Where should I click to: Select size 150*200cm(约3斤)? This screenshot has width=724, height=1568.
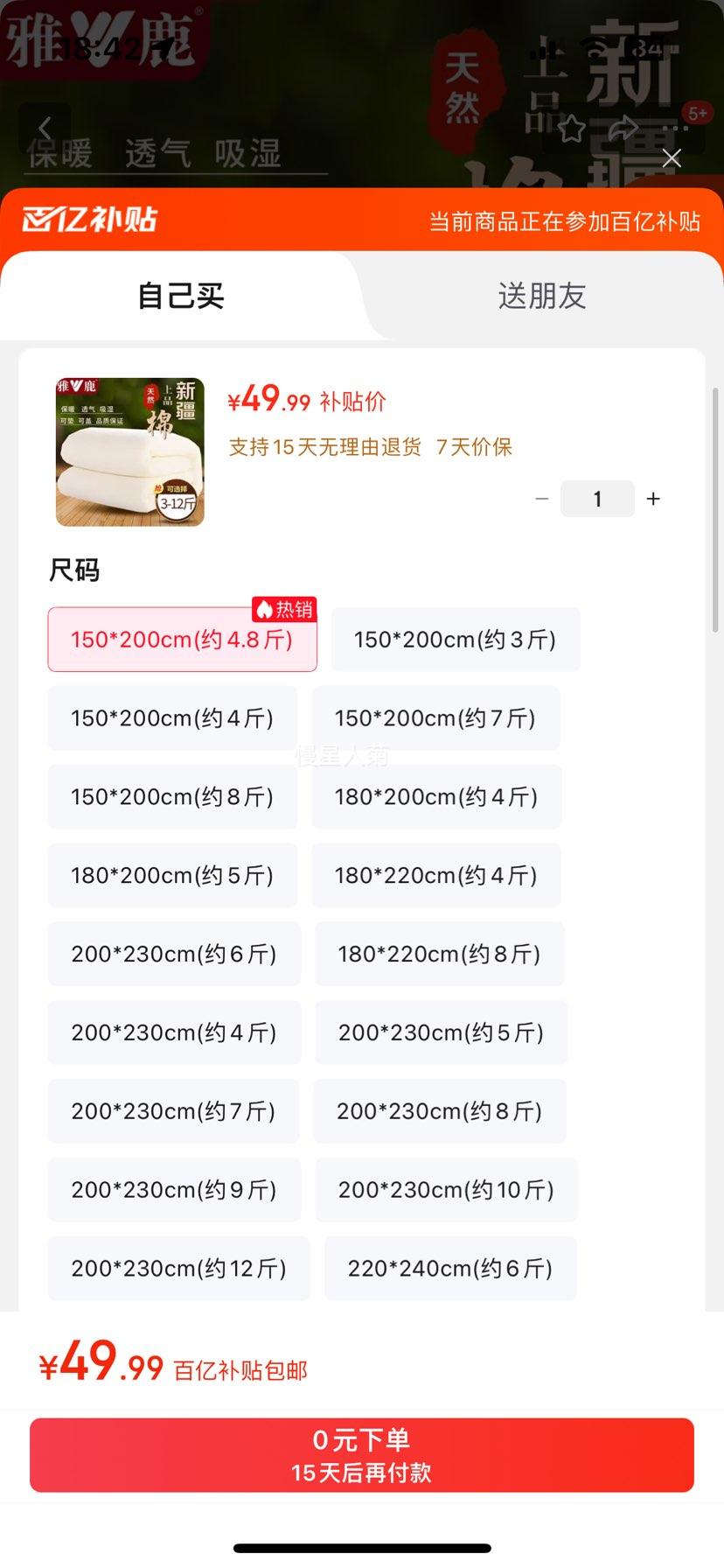point(455,640)
